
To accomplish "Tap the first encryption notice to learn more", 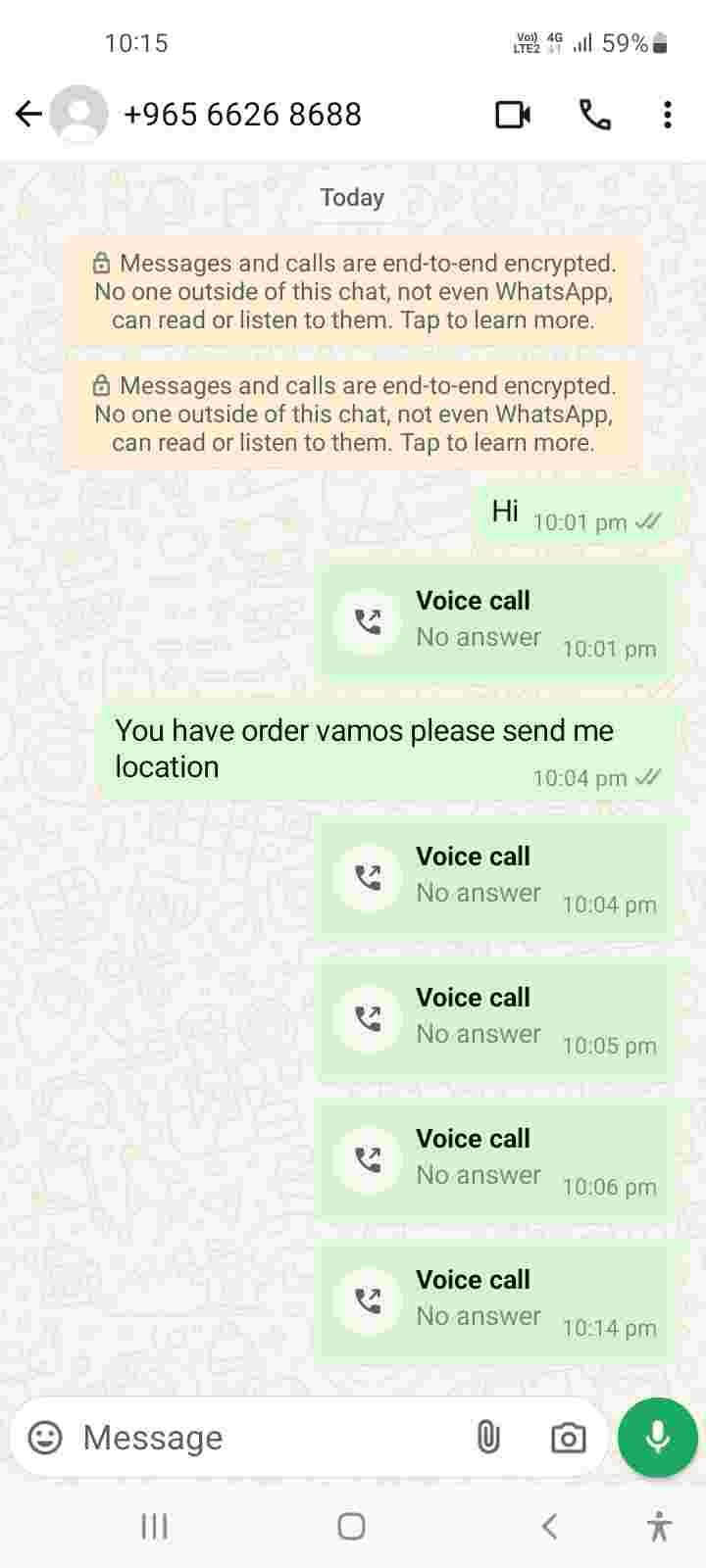I will point(353,292).
